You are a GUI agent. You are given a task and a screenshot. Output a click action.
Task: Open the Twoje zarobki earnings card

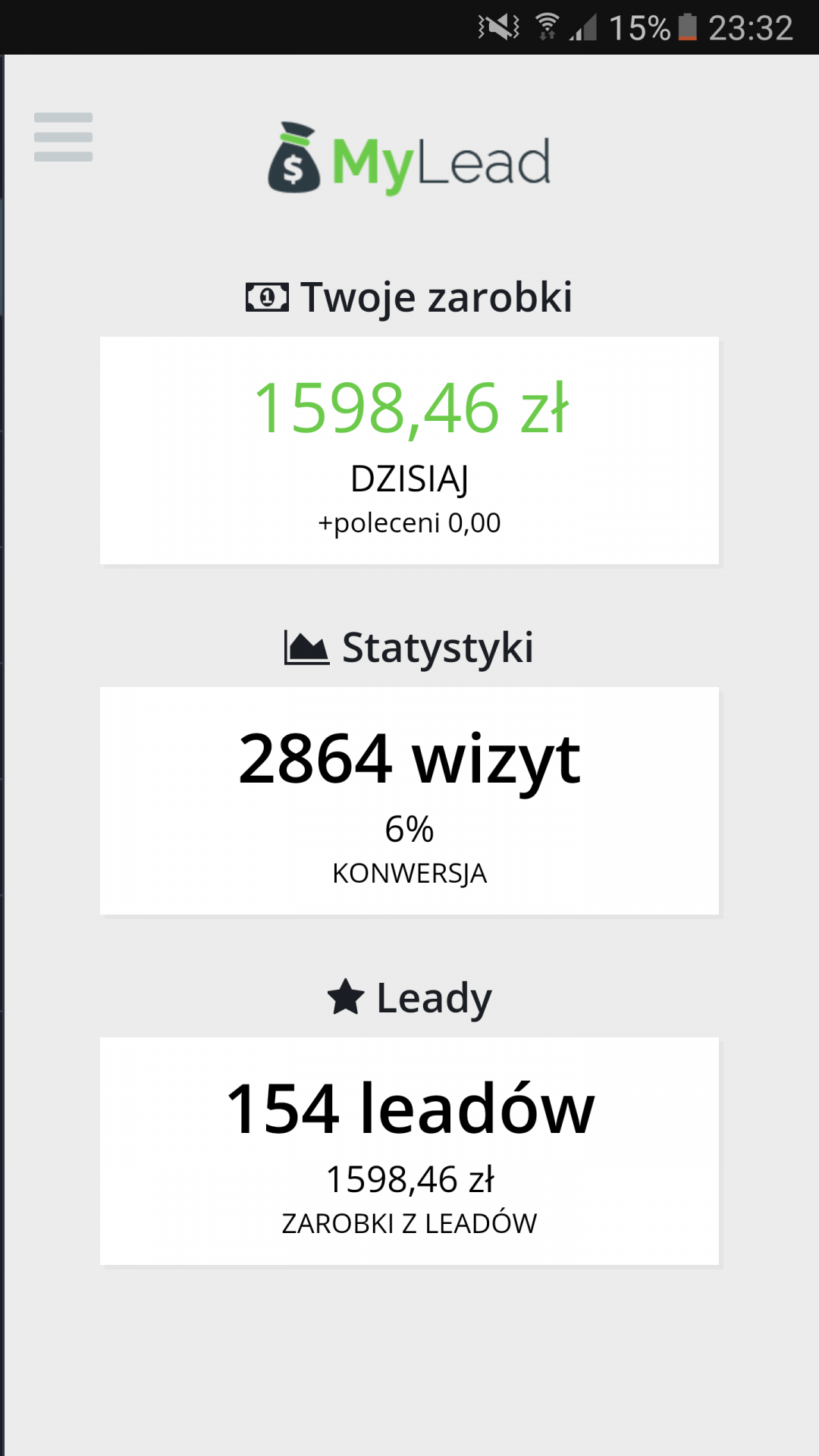[409, 450]
